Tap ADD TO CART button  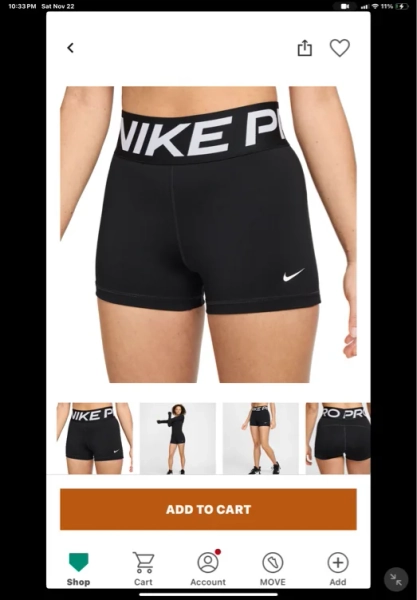tap(208, 509)
